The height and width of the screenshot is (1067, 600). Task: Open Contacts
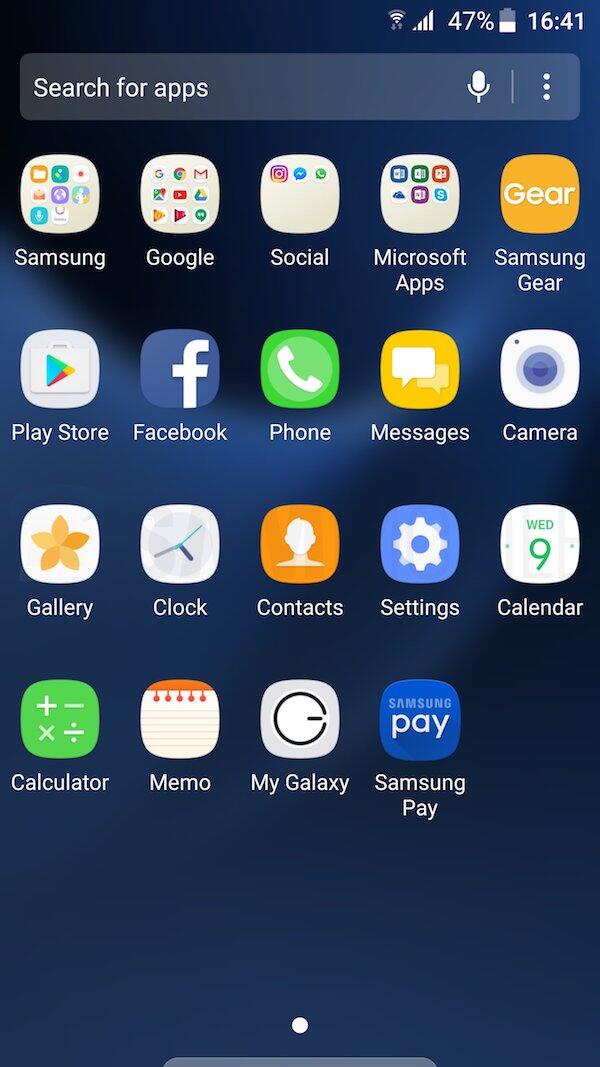click(300, 544)
